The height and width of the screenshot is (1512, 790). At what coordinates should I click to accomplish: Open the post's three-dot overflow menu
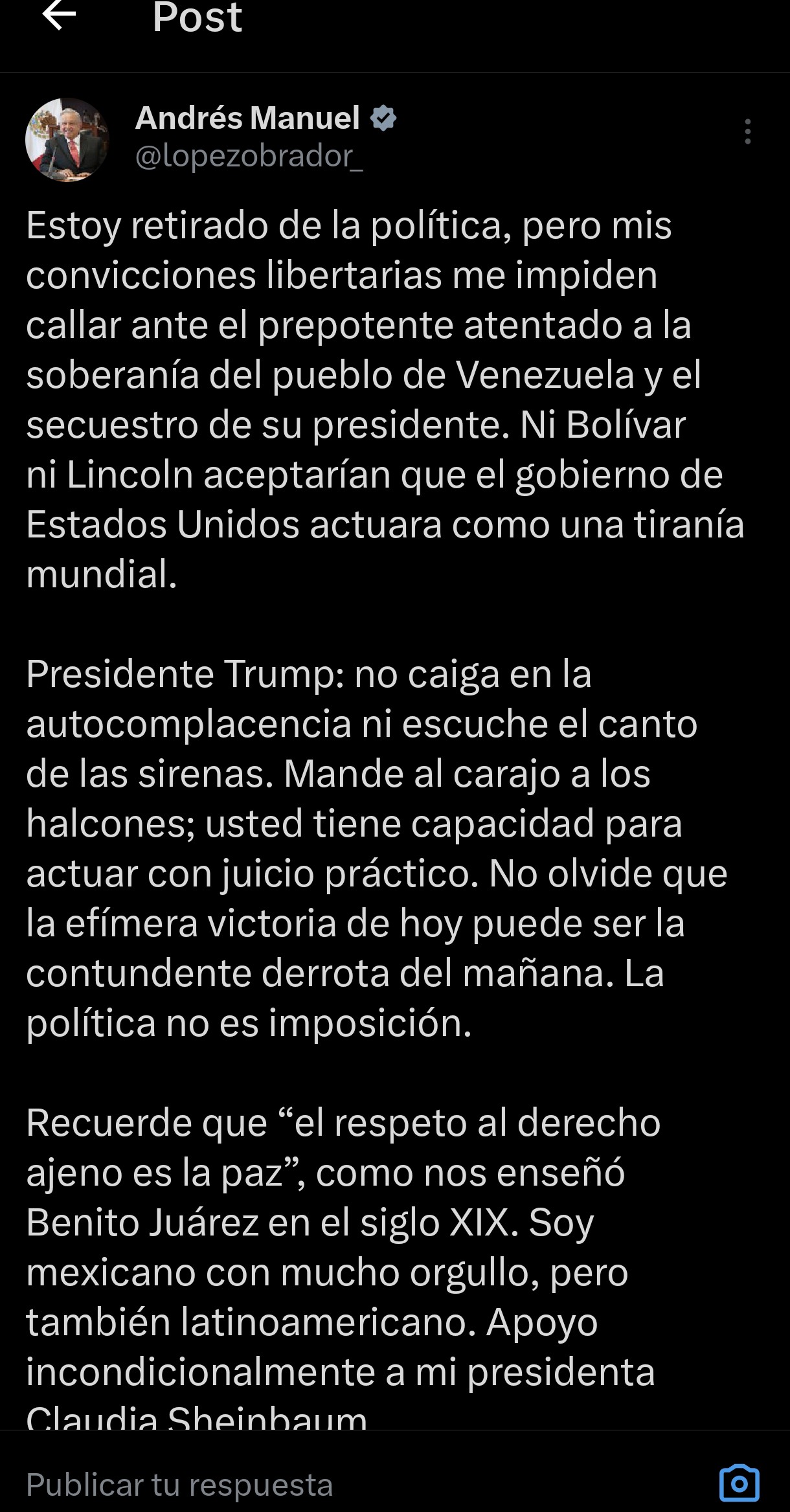[747, 131]
